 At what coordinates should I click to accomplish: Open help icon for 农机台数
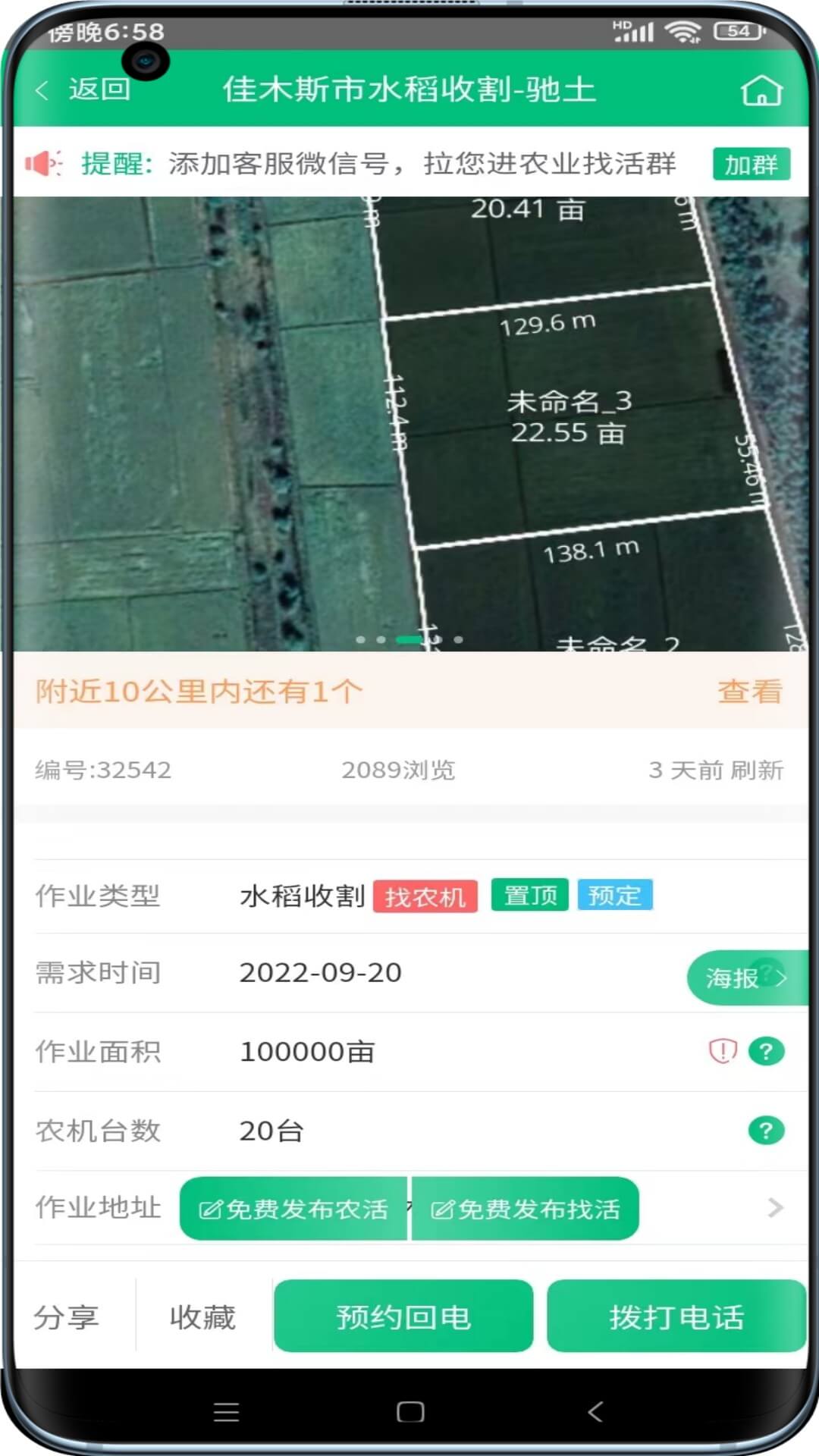pyautogui.click(x=766, y=1130)
